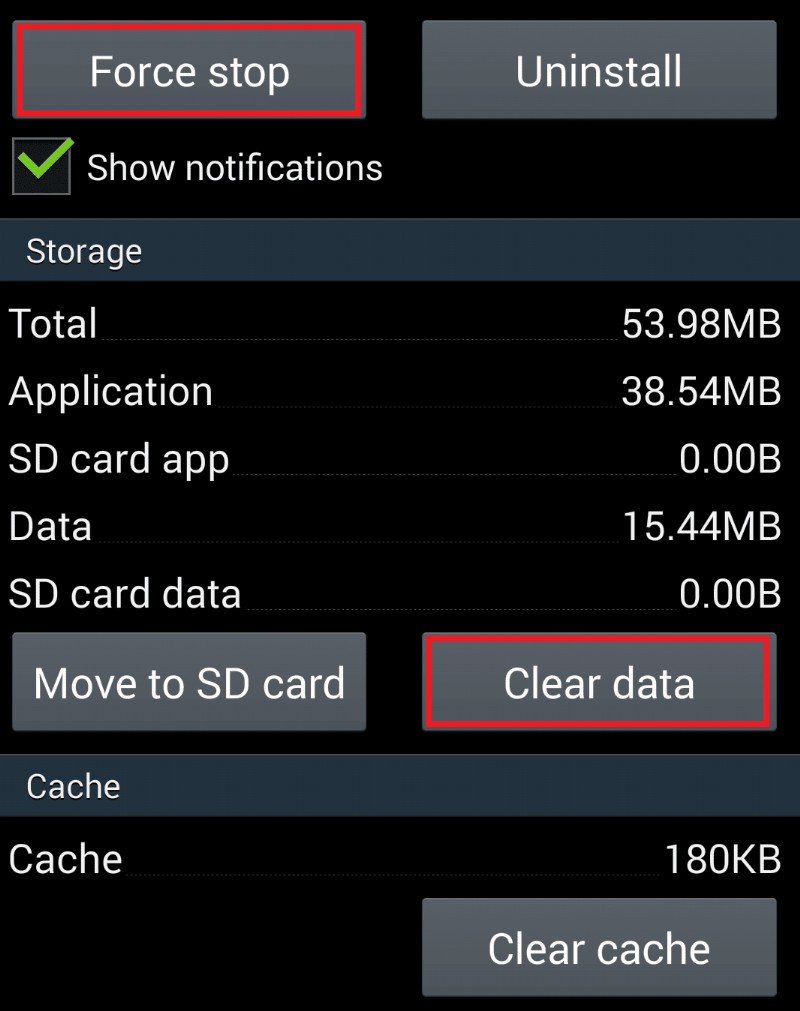The width and height of the screenshot is (800, 1011).
Task: Tap the Show notifications label text
Action: coord(235,166)
